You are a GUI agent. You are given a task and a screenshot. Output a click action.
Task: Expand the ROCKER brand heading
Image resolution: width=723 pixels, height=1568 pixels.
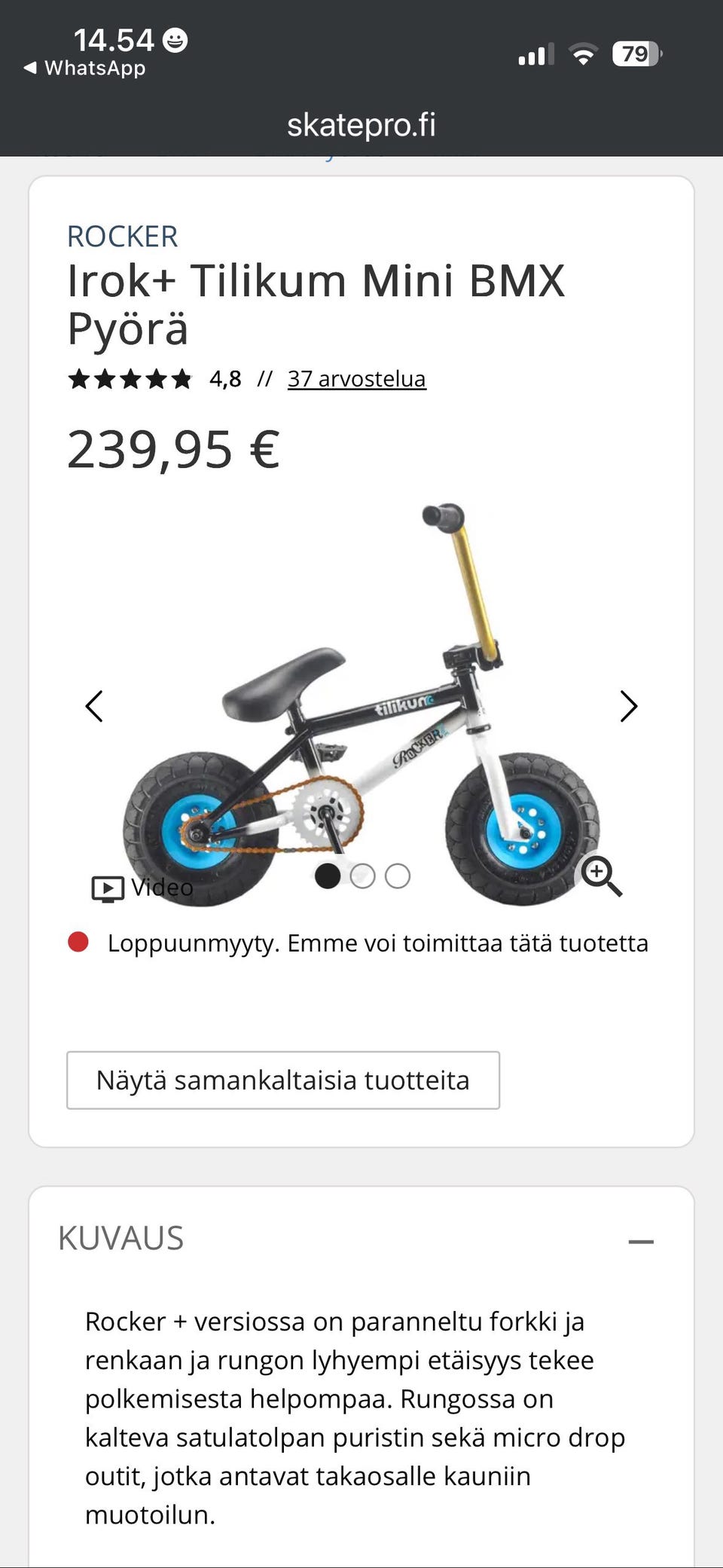(x=122, y=236)
